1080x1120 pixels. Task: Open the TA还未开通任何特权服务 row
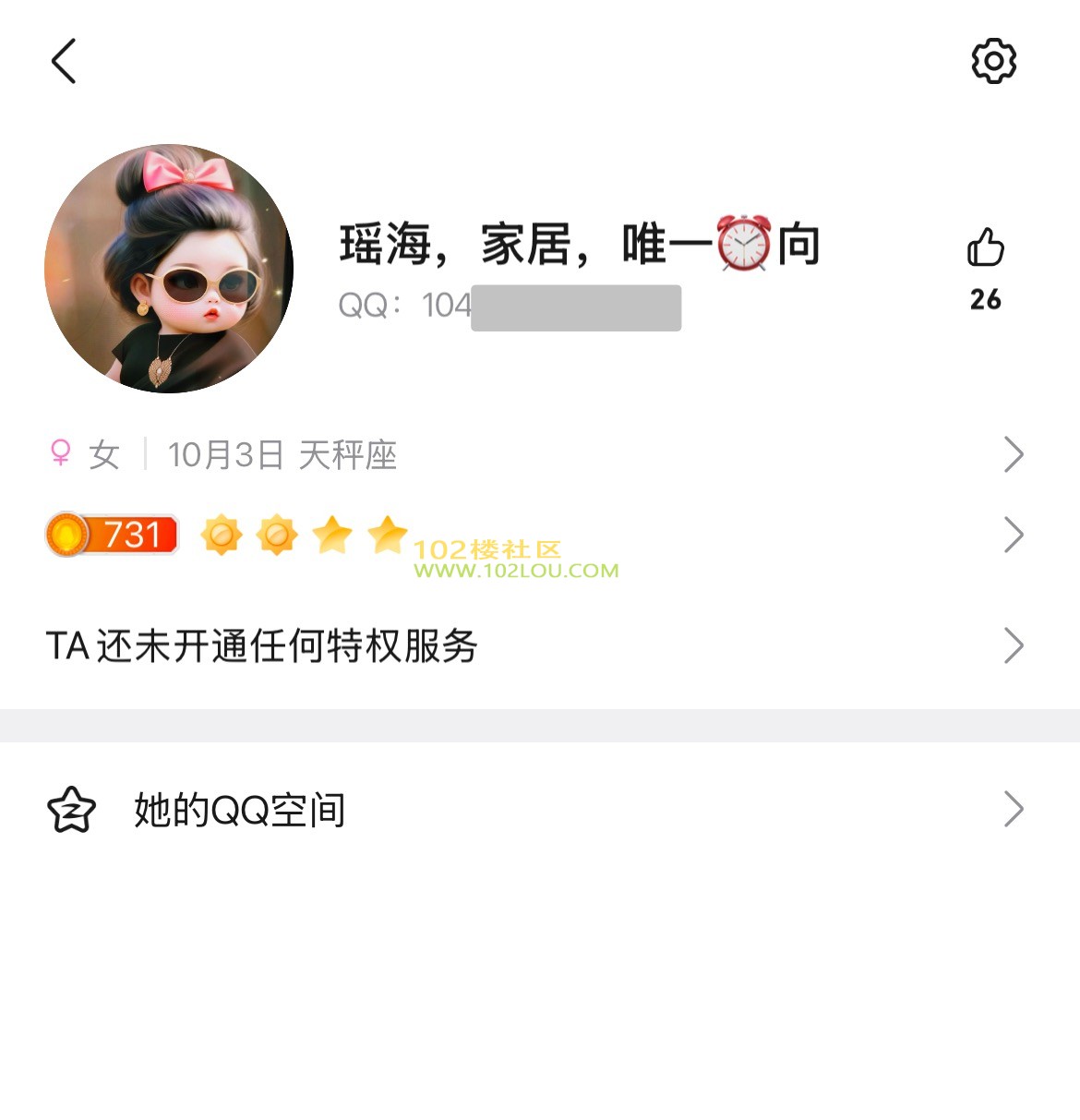[535, 645]
